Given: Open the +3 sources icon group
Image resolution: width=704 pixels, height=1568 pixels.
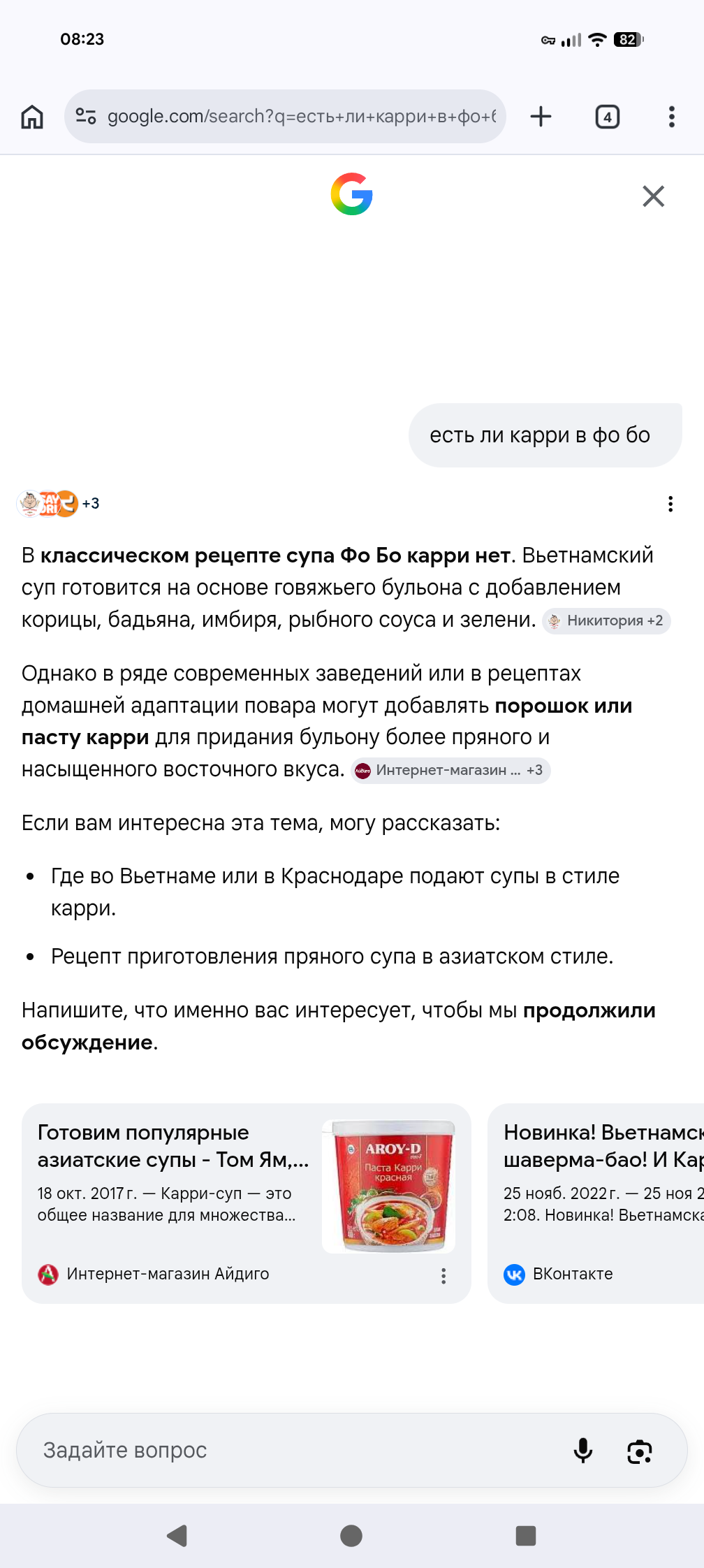Looking at the screenshot, I should pyautogui.click(x=58, y=503).
